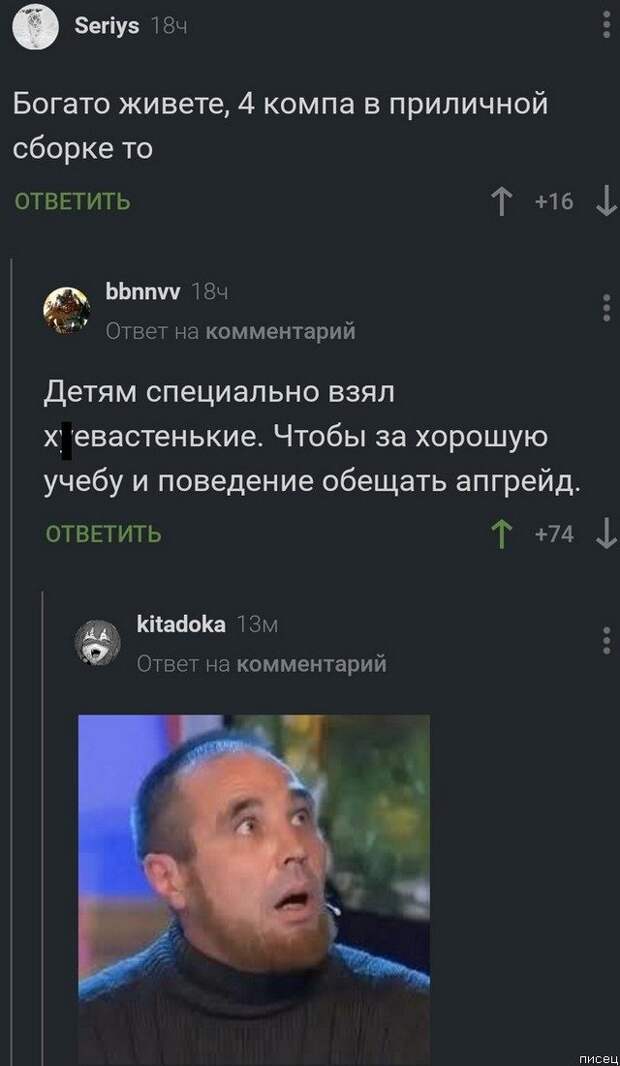Reply to Seriys's comment

tap(72, 202)
